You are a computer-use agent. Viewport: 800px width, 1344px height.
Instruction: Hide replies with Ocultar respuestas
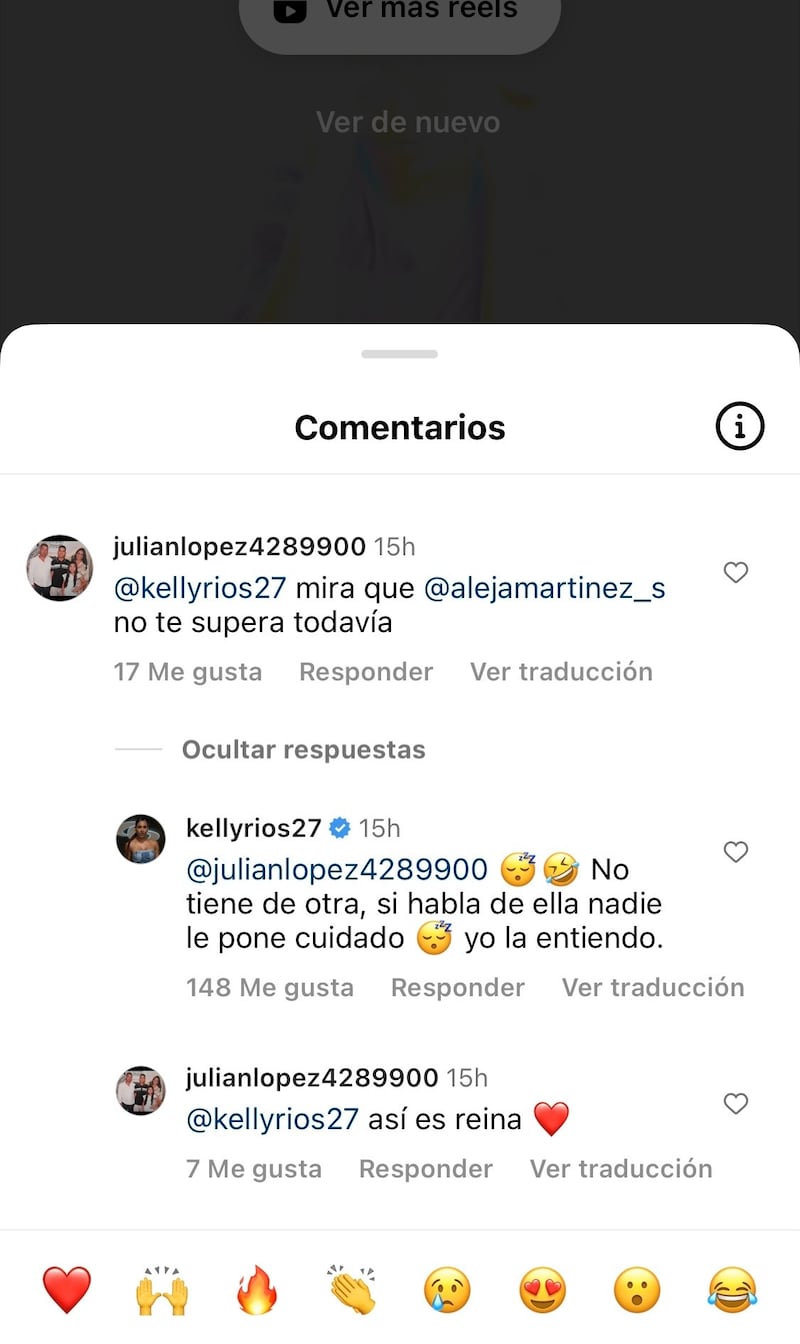(303, 750)
